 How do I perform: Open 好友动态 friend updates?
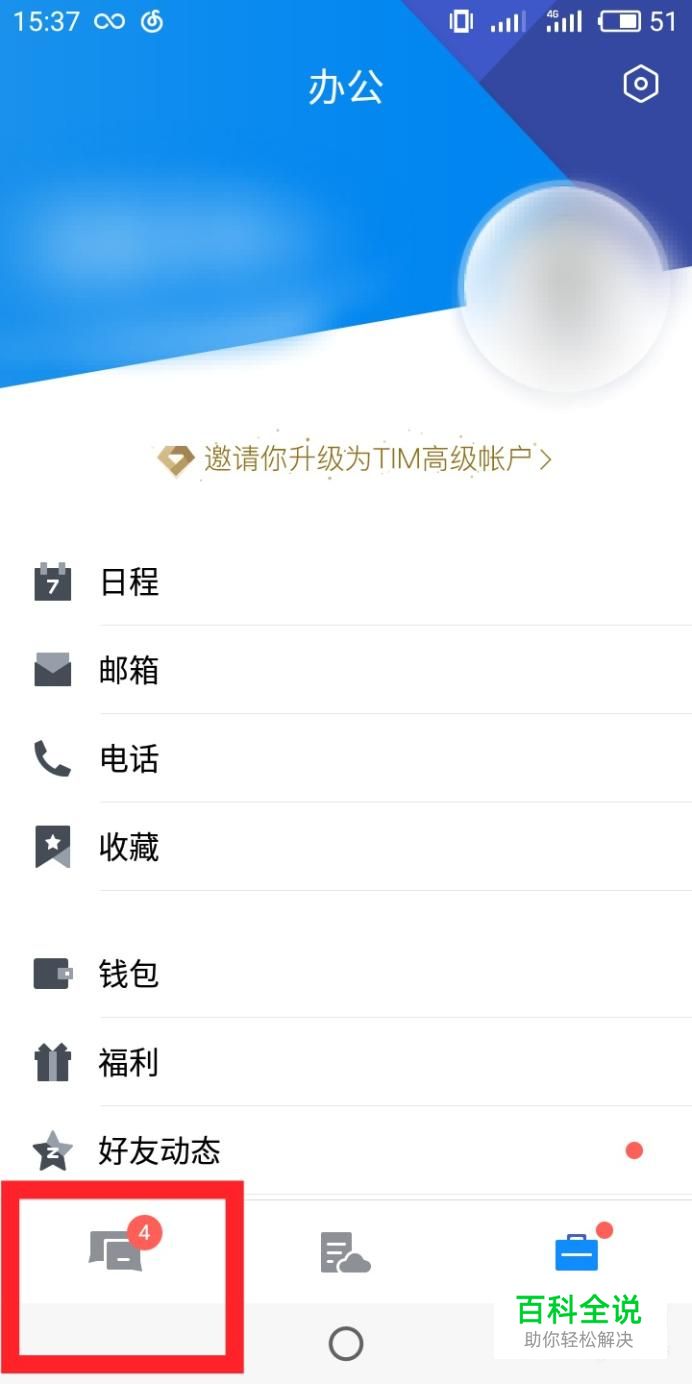(x=160, y=1151)
